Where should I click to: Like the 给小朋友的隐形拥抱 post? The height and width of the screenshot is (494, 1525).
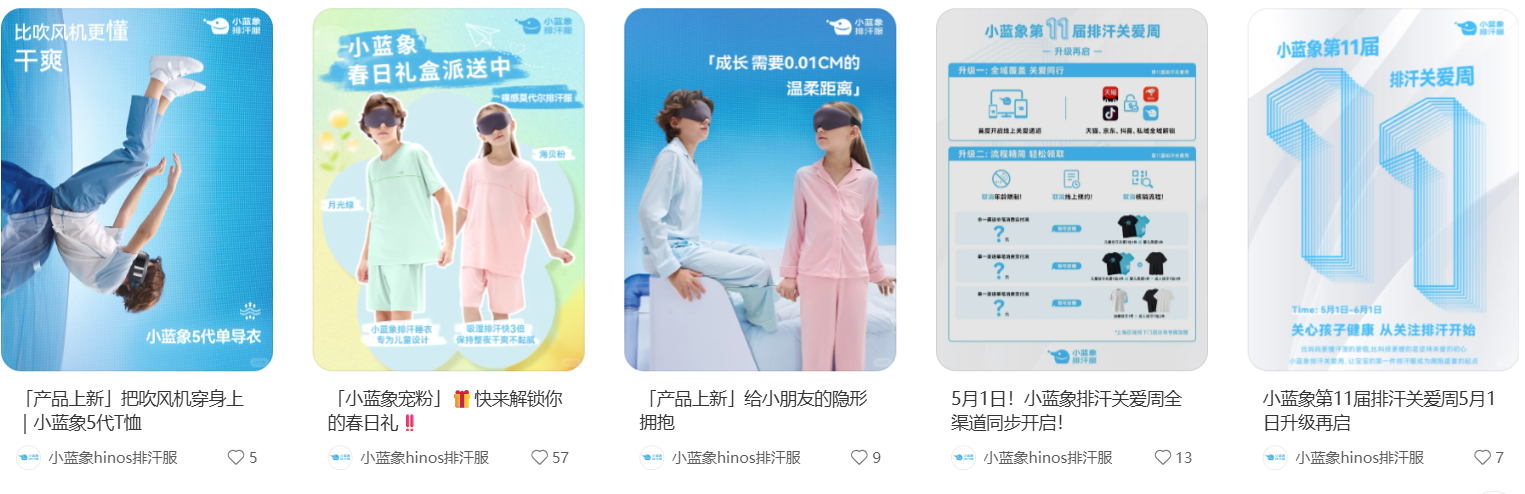tap(859, 457)
